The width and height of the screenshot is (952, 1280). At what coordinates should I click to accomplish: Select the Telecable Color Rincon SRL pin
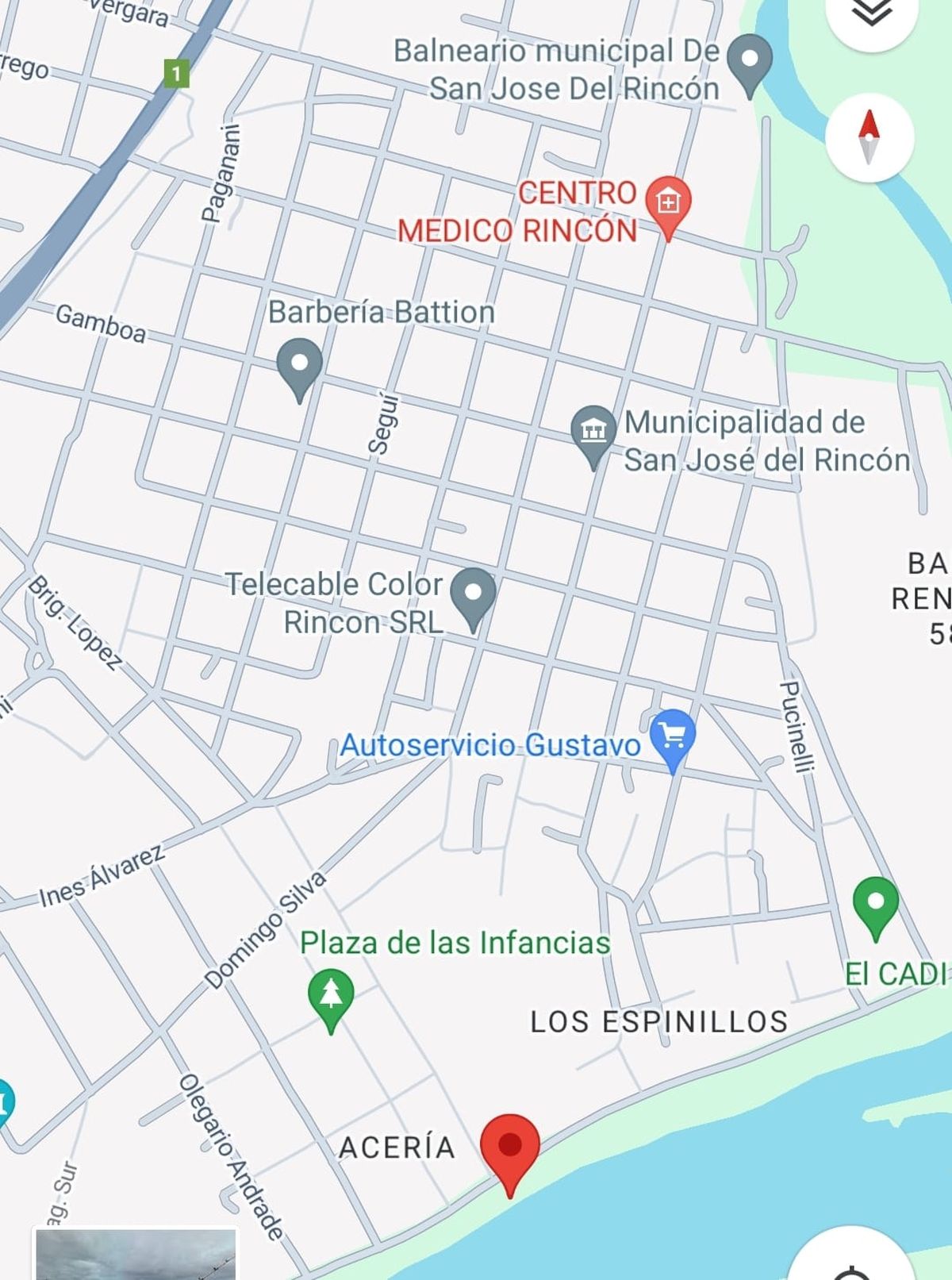click(473, 595)
